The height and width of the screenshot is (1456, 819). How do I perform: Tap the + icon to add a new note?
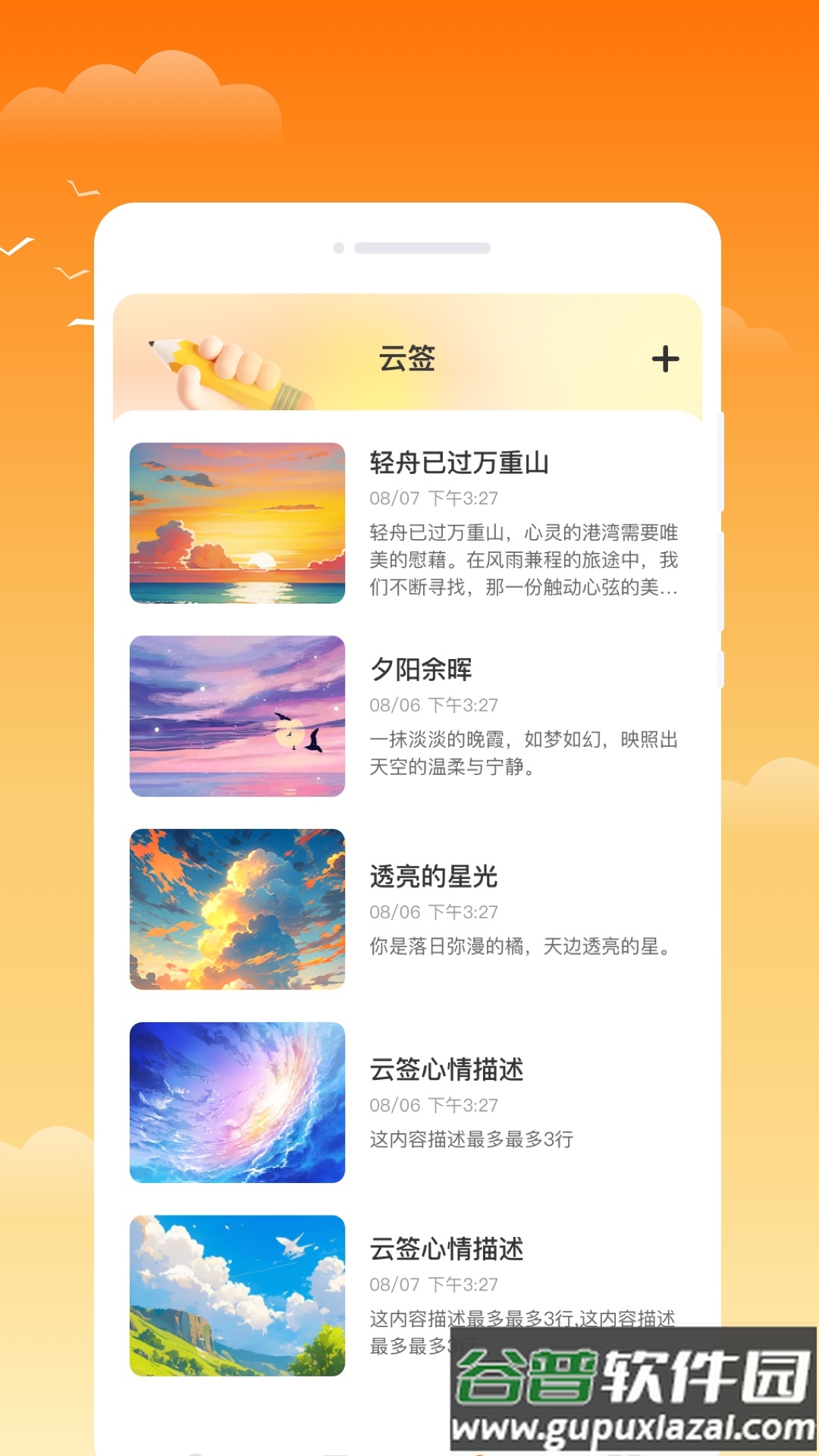665,359
